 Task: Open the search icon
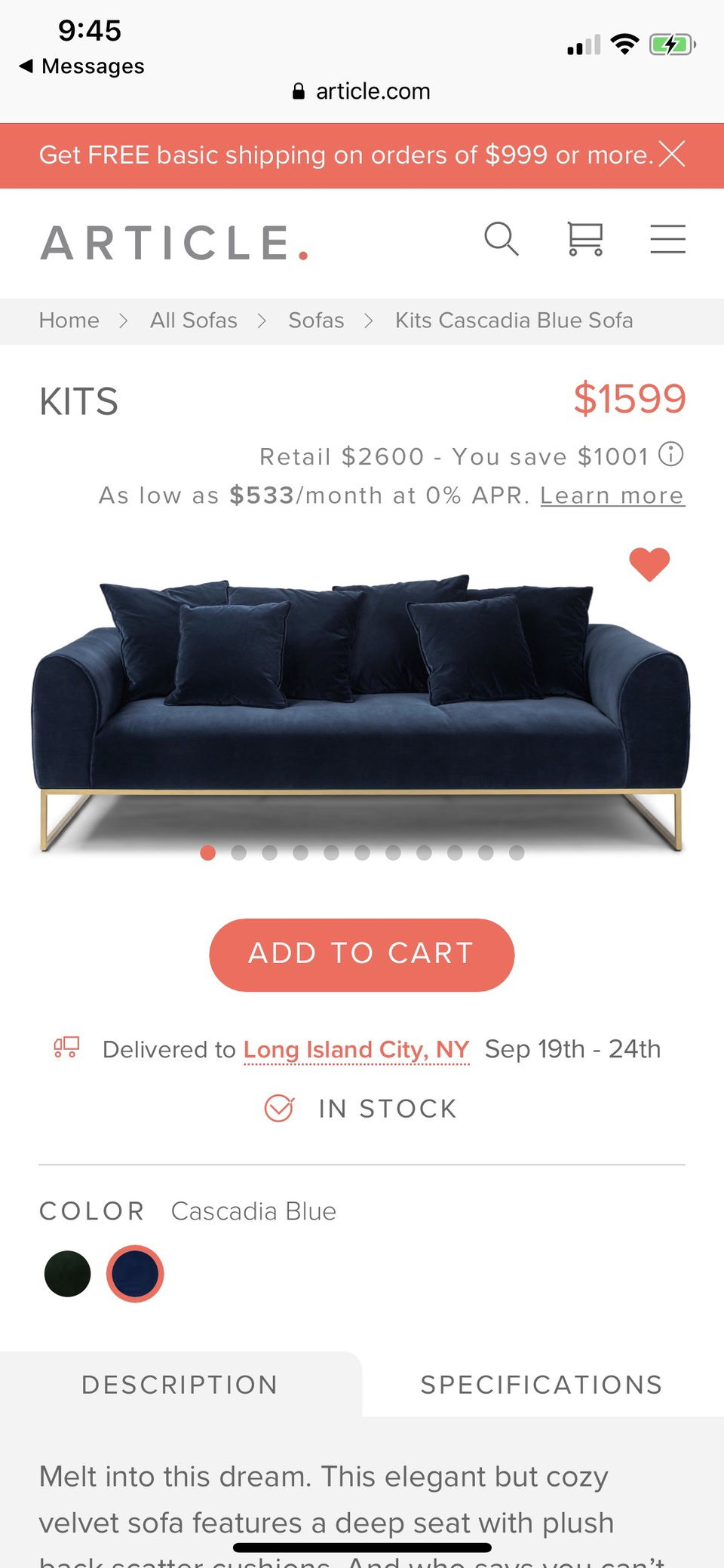pyautogui.click(x=501, y=239)
